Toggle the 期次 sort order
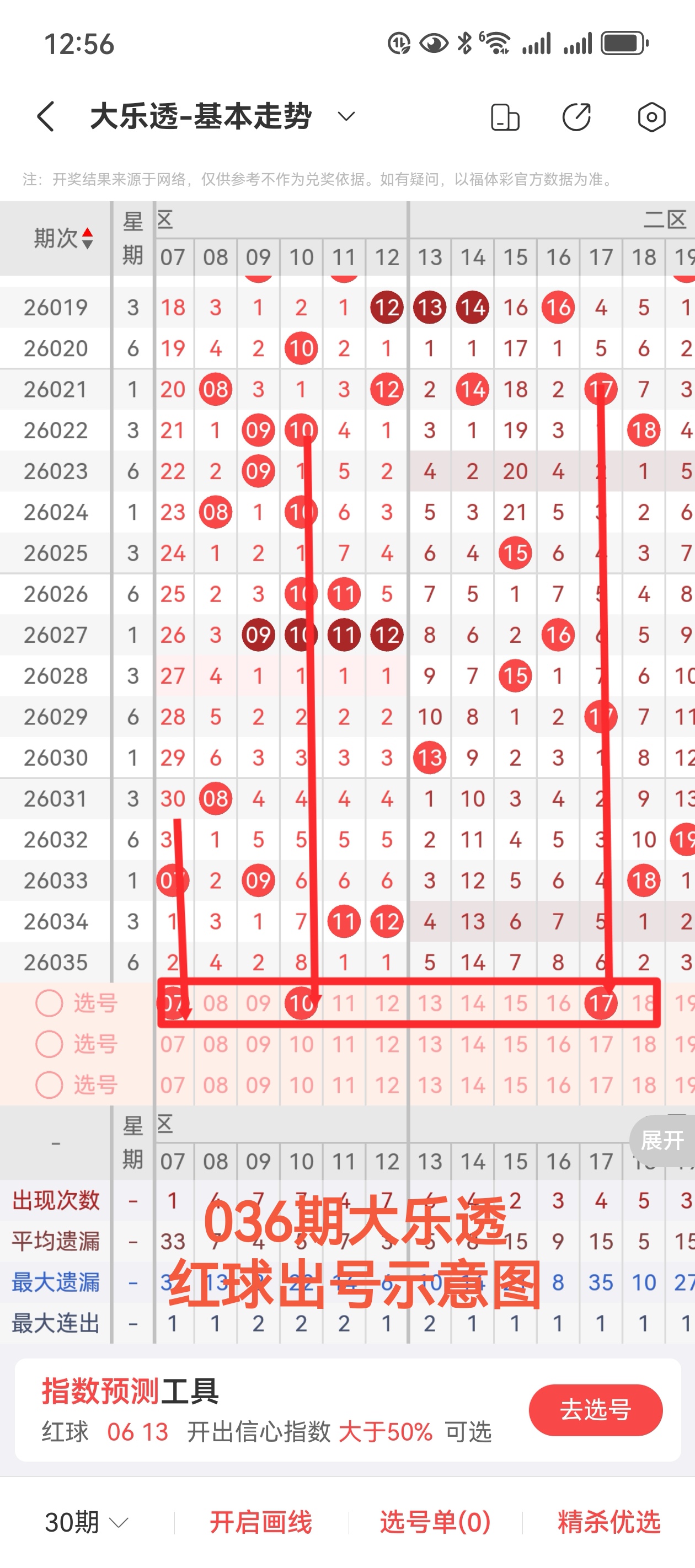 click(x=87, y=238)
